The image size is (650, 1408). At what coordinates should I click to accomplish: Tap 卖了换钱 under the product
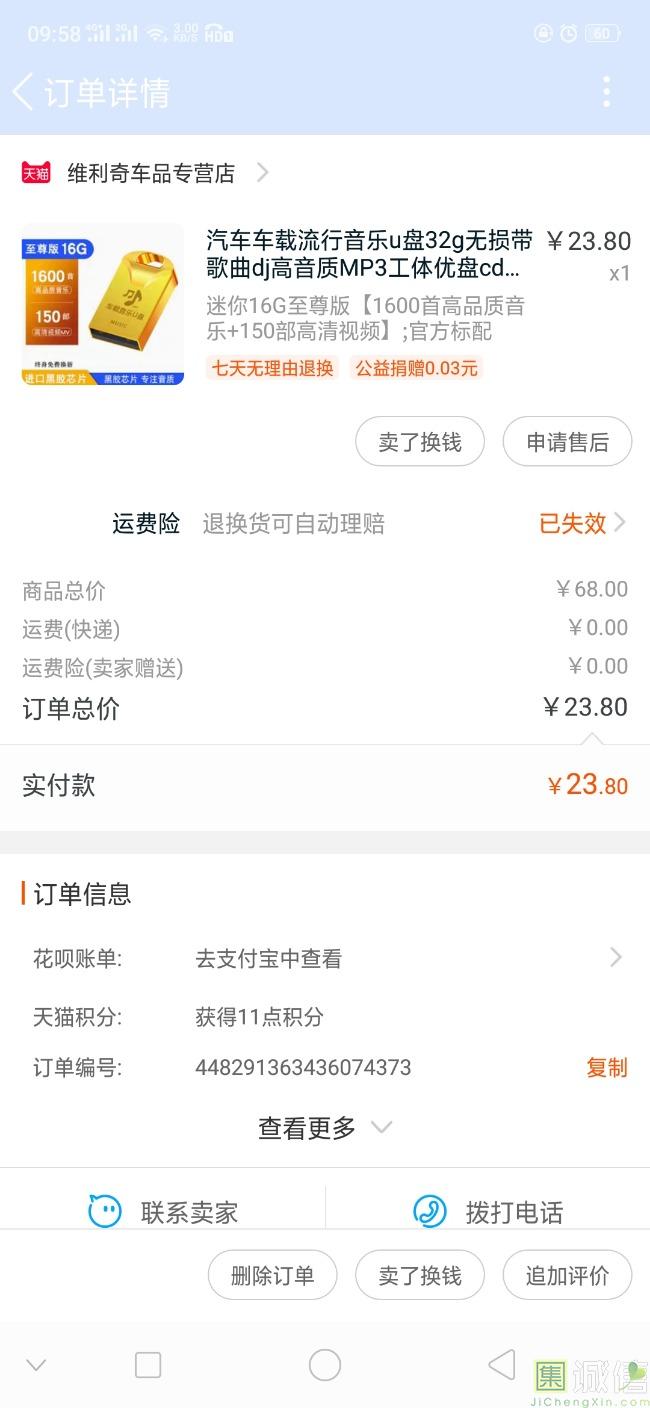click(420, 442)
